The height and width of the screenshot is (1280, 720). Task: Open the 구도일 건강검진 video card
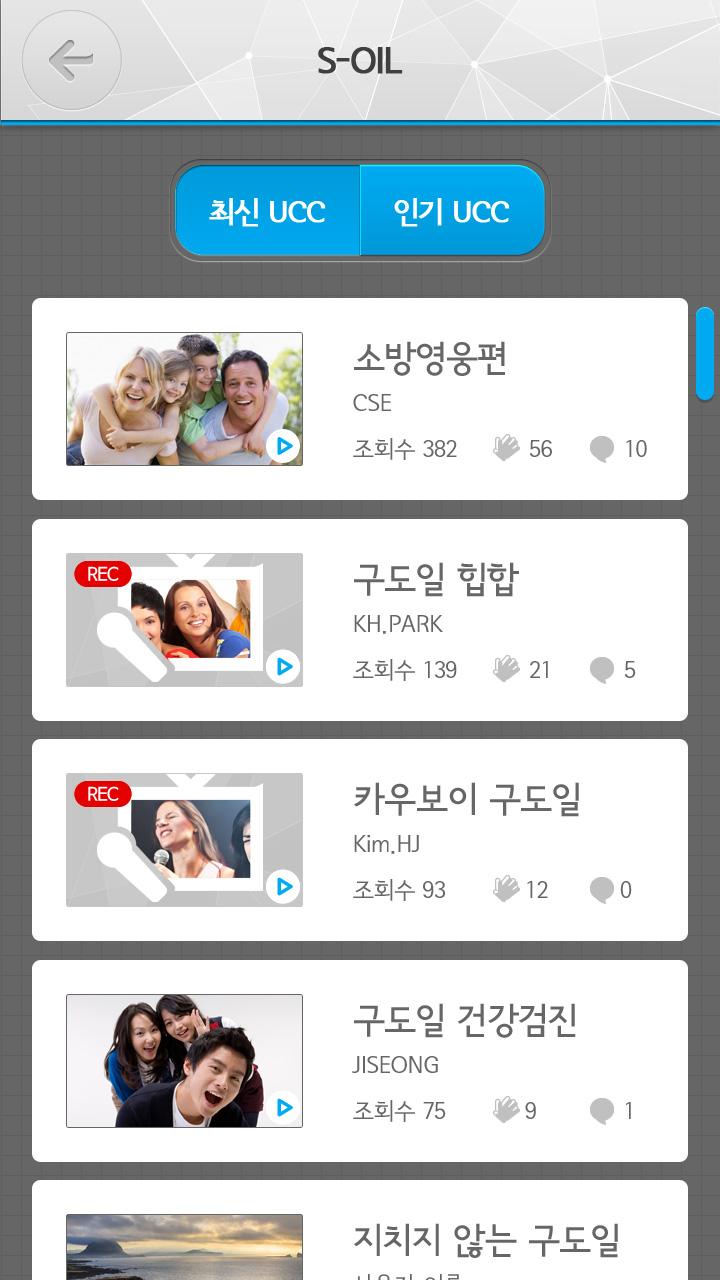[x=360, y=1061]
